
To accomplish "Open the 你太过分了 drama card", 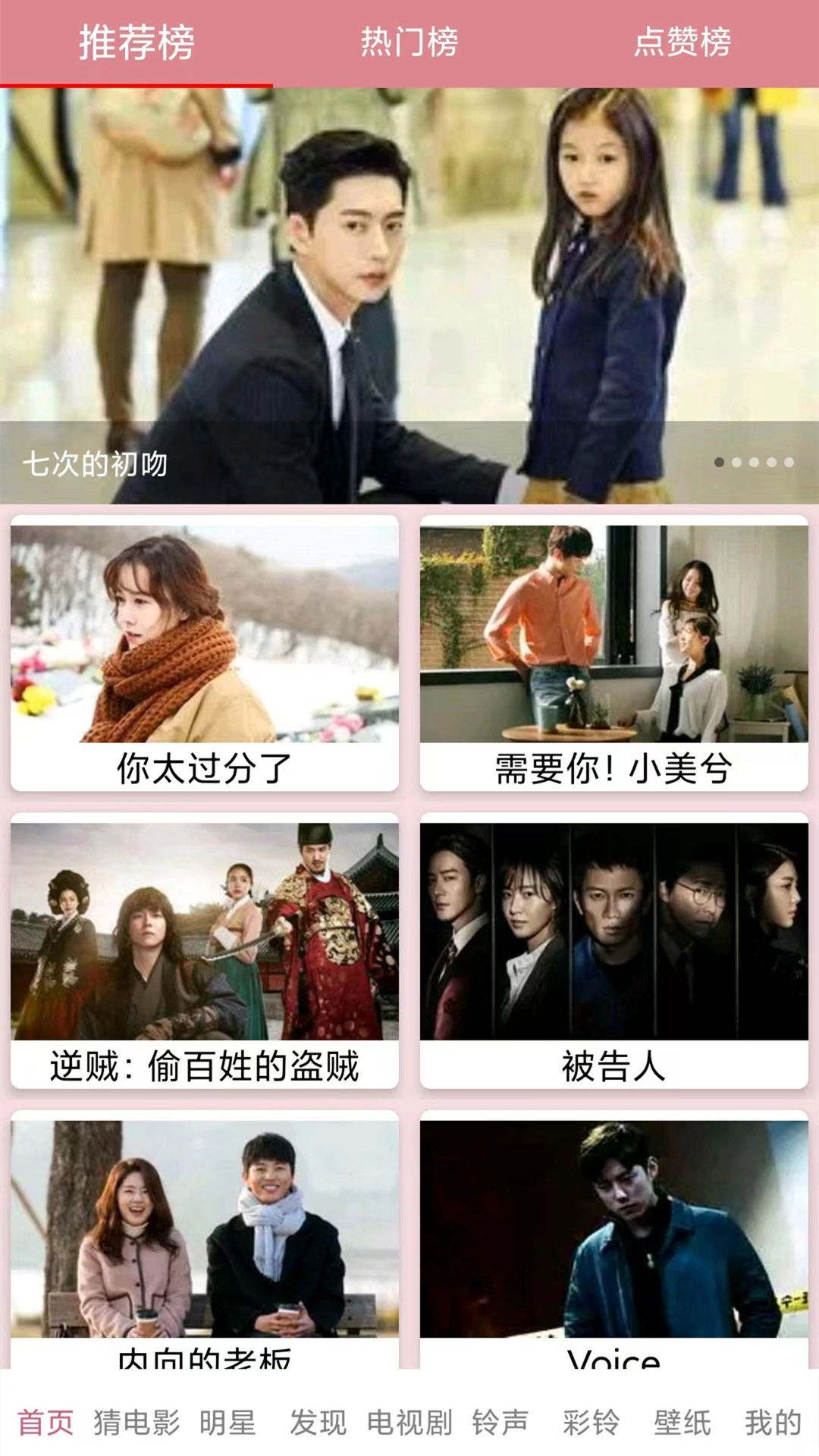I will [205, 652].
